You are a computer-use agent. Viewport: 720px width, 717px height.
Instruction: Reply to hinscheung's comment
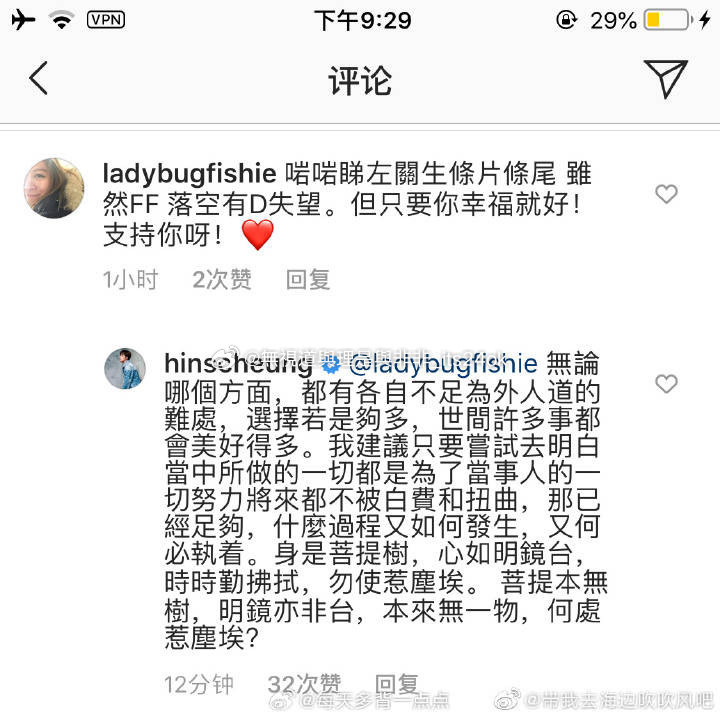click(x=396, y=684)
